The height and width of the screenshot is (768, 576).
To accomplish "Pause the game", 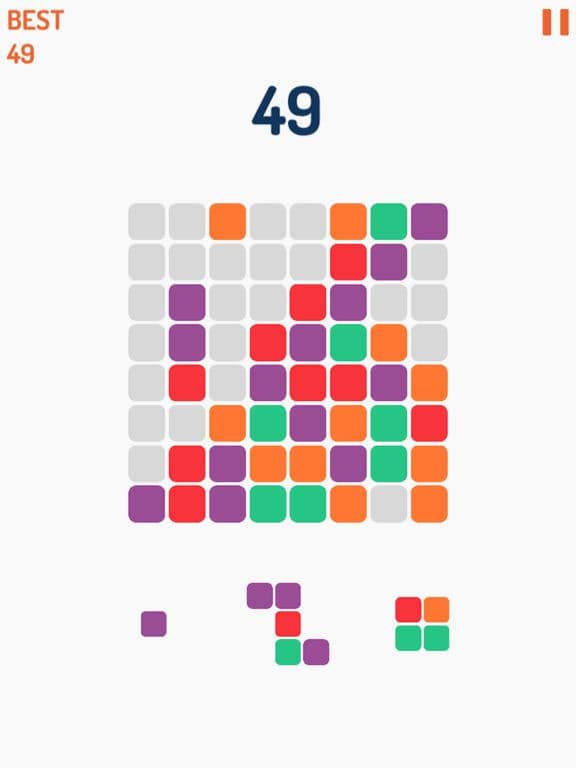I will [555, 23].
